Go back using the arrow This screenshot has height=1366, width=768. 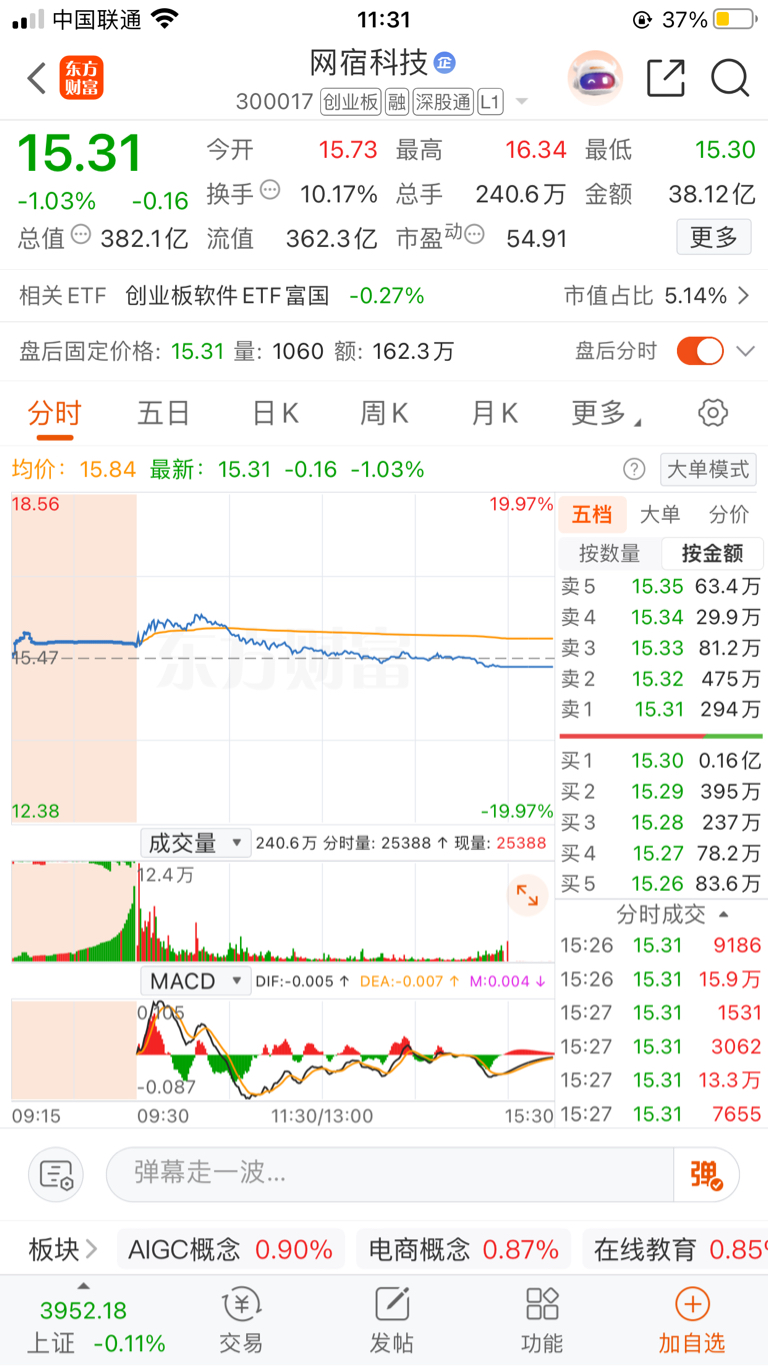37,78
